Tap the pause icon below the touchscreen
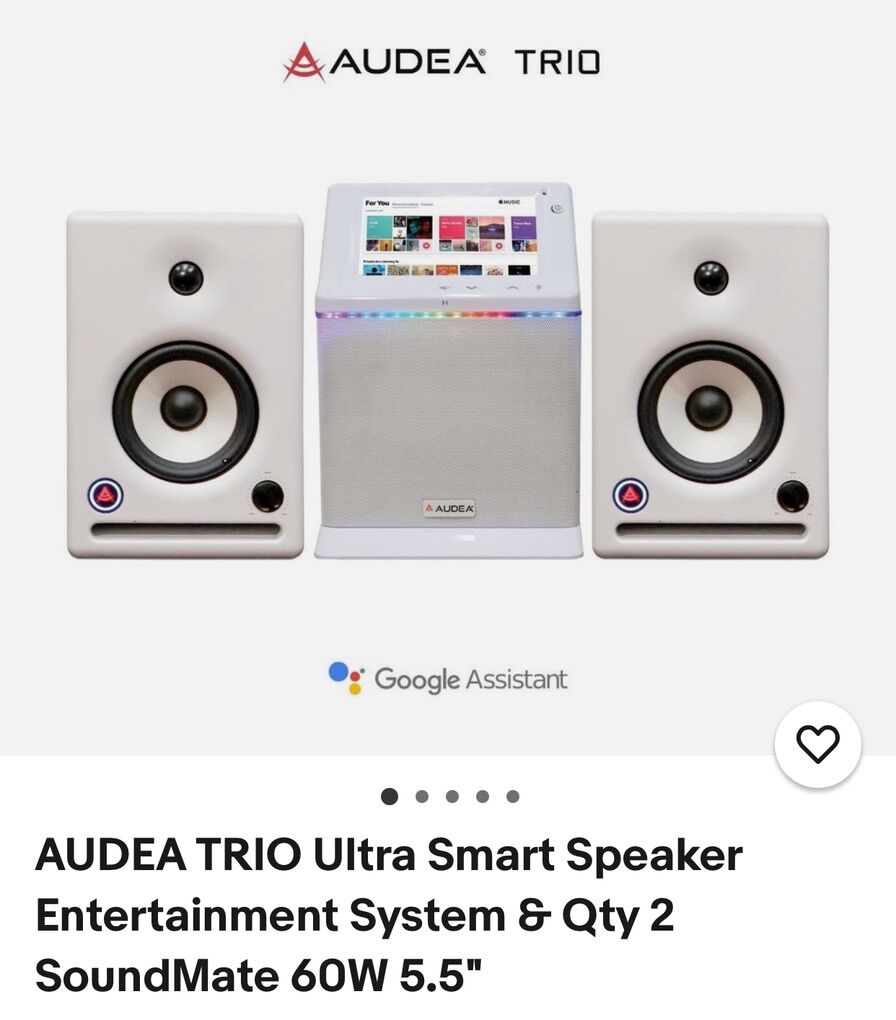Screen dimensions: 896x1020 447,303
